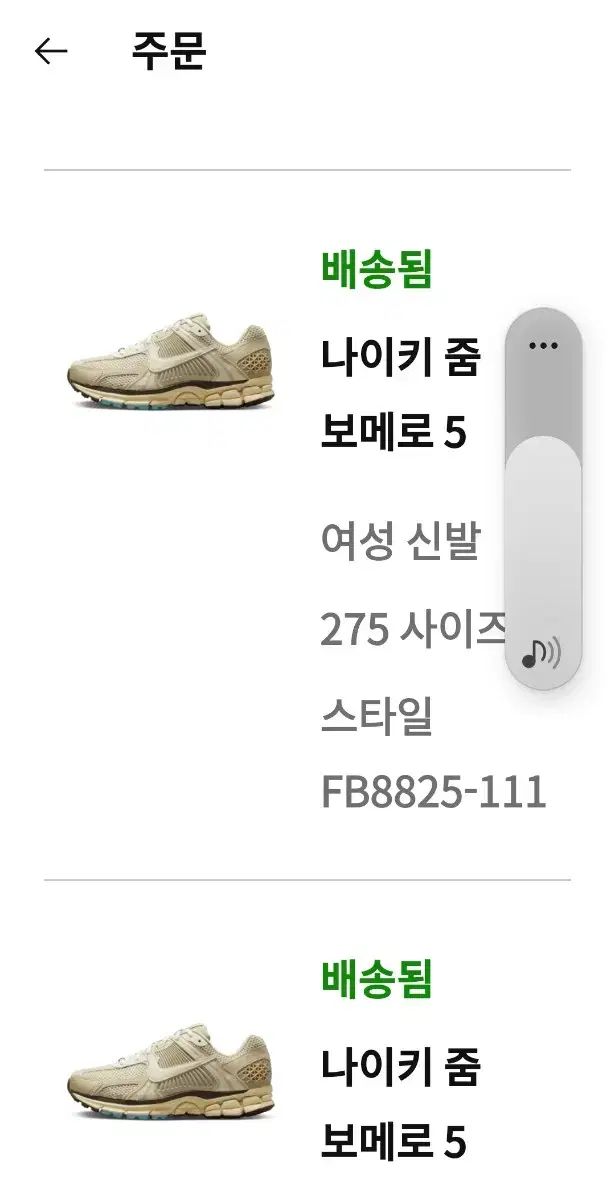Mute media via the music note icon

[x=542, y=654]
